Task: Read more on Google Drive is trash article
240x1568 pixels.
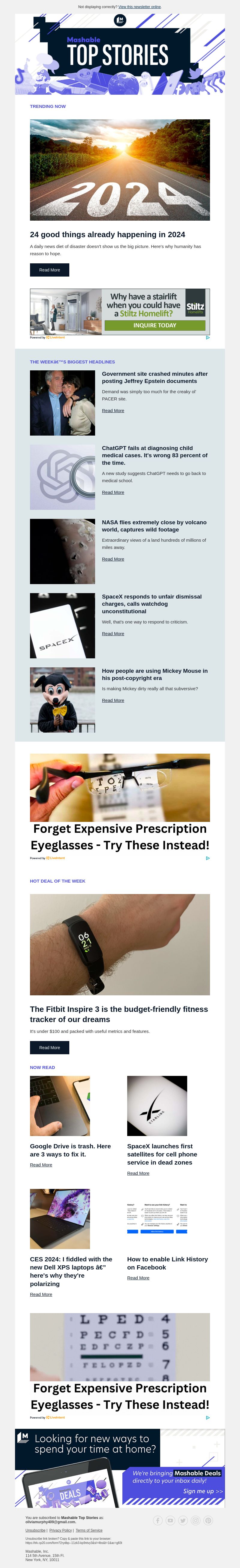Action: point(41,1165)
